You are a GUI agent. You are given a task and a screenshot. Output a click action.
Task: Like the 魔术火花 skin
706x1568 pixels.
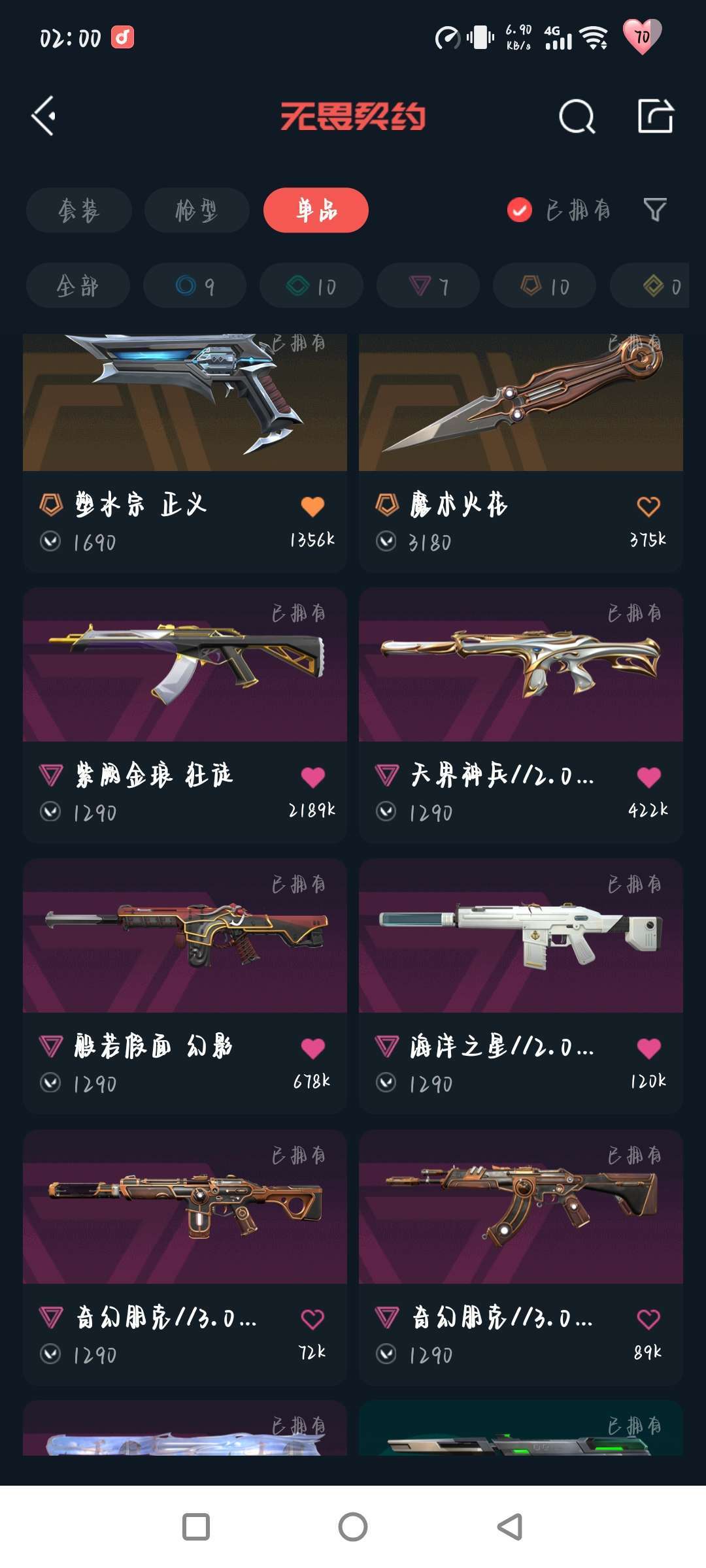[648, 506]
